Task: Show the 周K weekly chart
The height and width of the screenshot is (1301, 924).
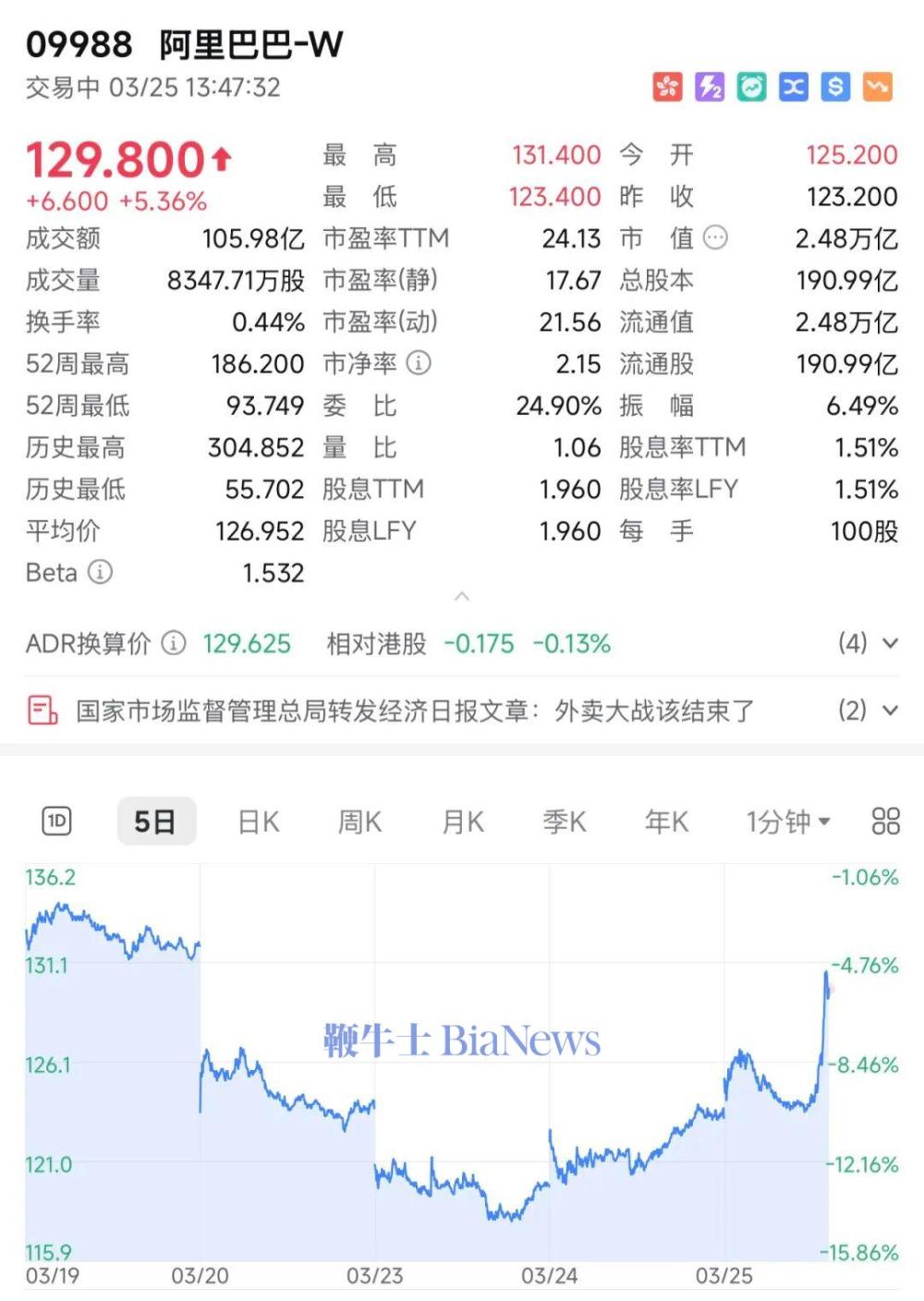Action: click(x=359, y=821)
